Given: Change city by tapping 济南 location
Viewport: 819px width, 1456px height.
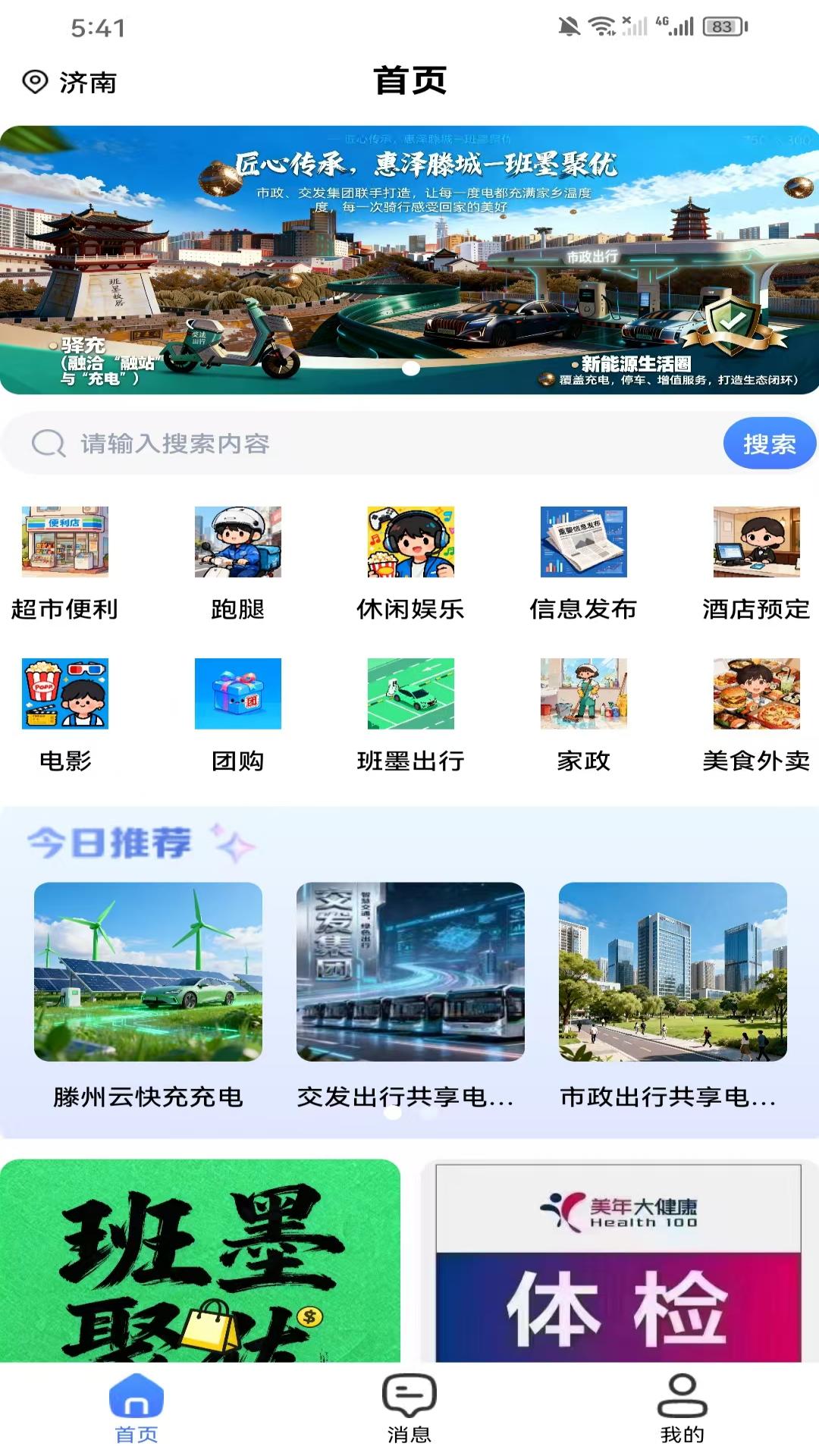Looking at the screenshot, I should pyautogui.click(x=74, y=83).
